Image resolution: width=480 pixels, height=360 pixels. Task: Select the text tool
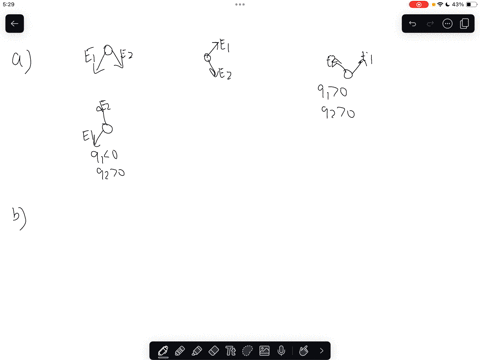pyautogui.click(x=230, y=351)
